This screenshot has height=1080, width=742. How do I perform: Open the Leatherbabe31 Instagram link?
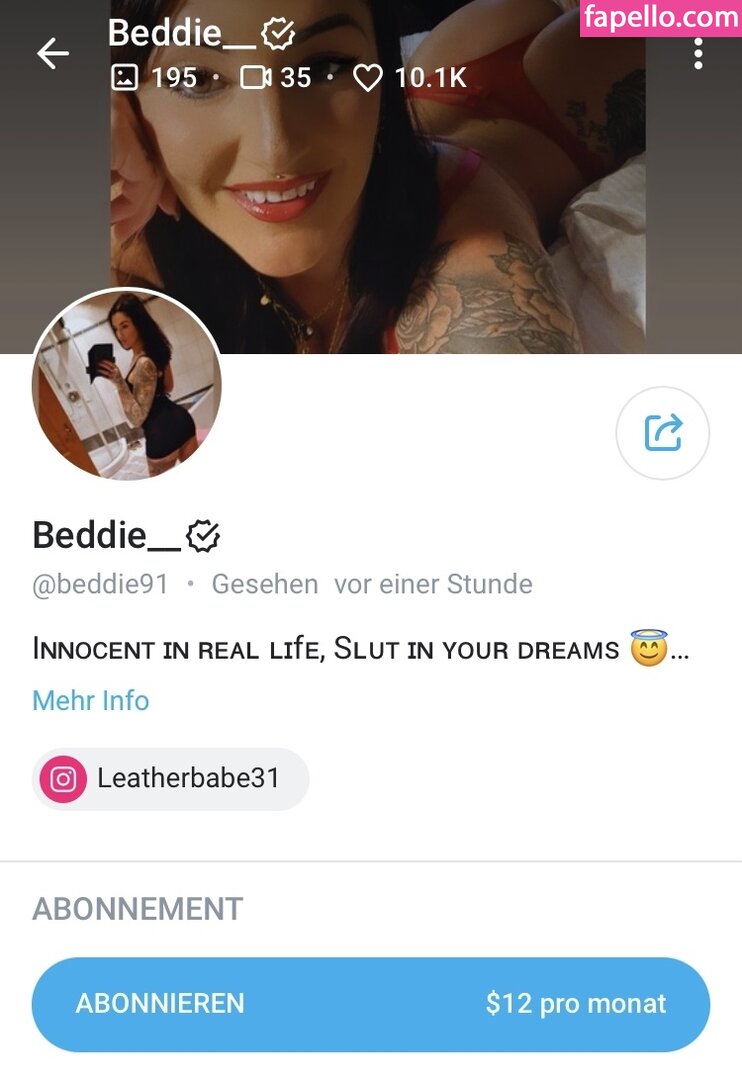click(x=170, y=779)
